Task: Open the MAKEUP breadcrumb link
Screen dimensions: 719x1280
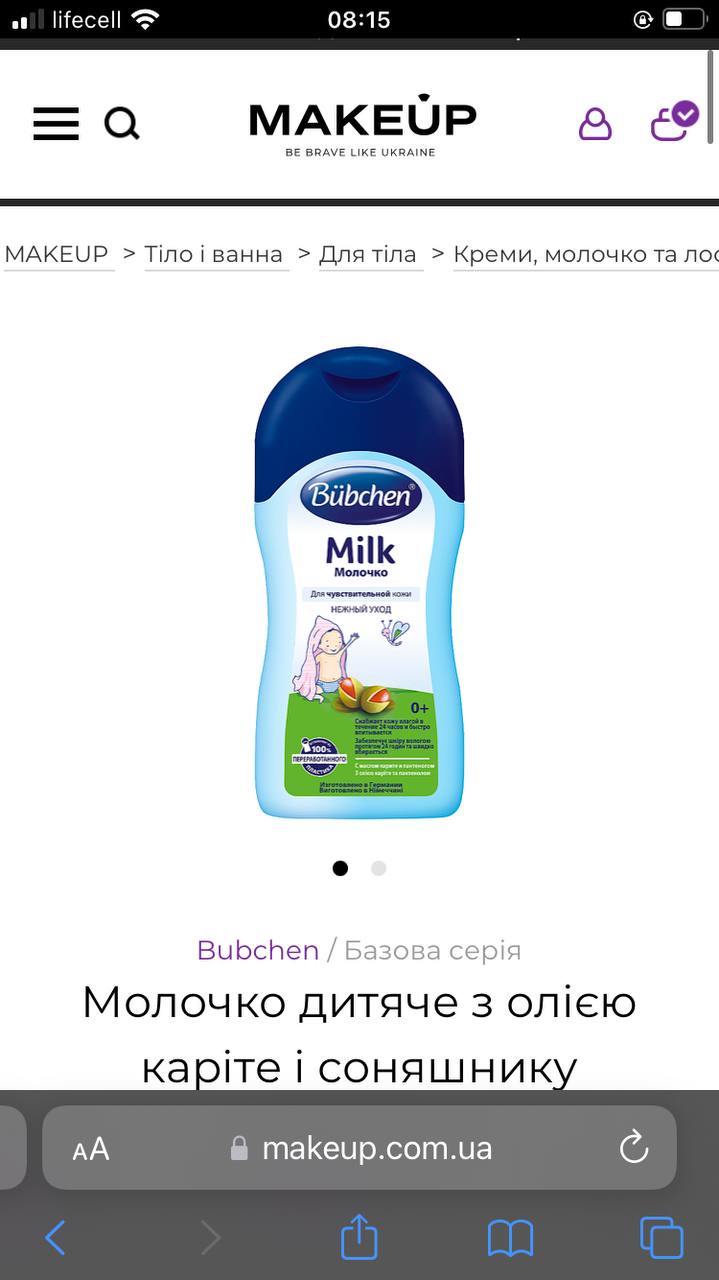Action: click(56, 254)
